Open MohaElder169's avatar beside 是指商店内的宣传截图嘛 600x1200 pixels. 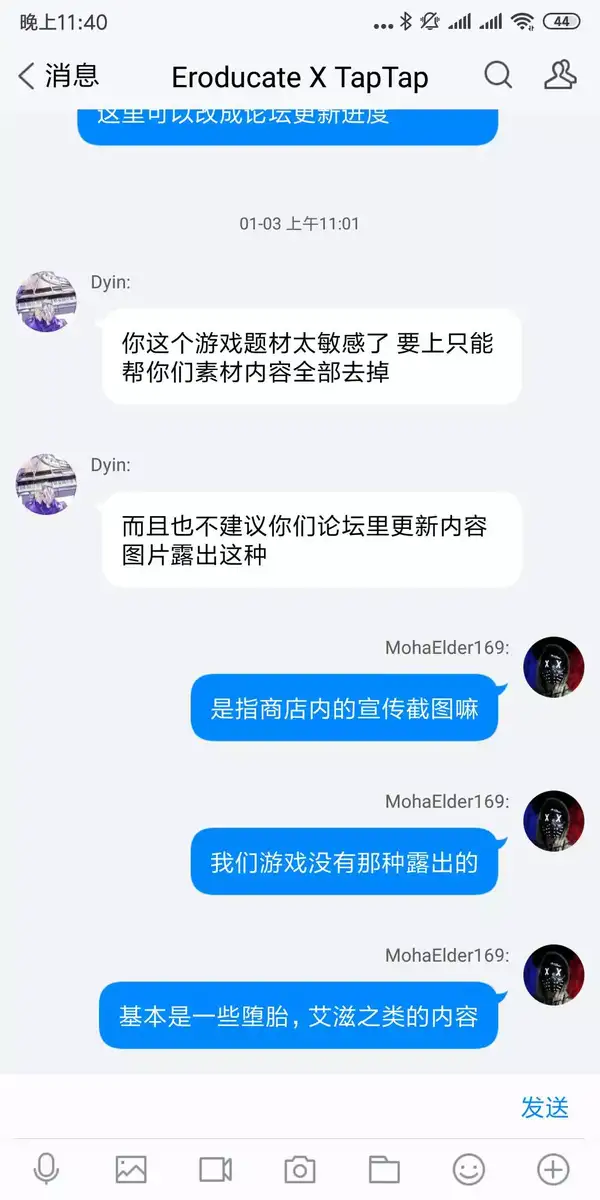pos(553,667)
